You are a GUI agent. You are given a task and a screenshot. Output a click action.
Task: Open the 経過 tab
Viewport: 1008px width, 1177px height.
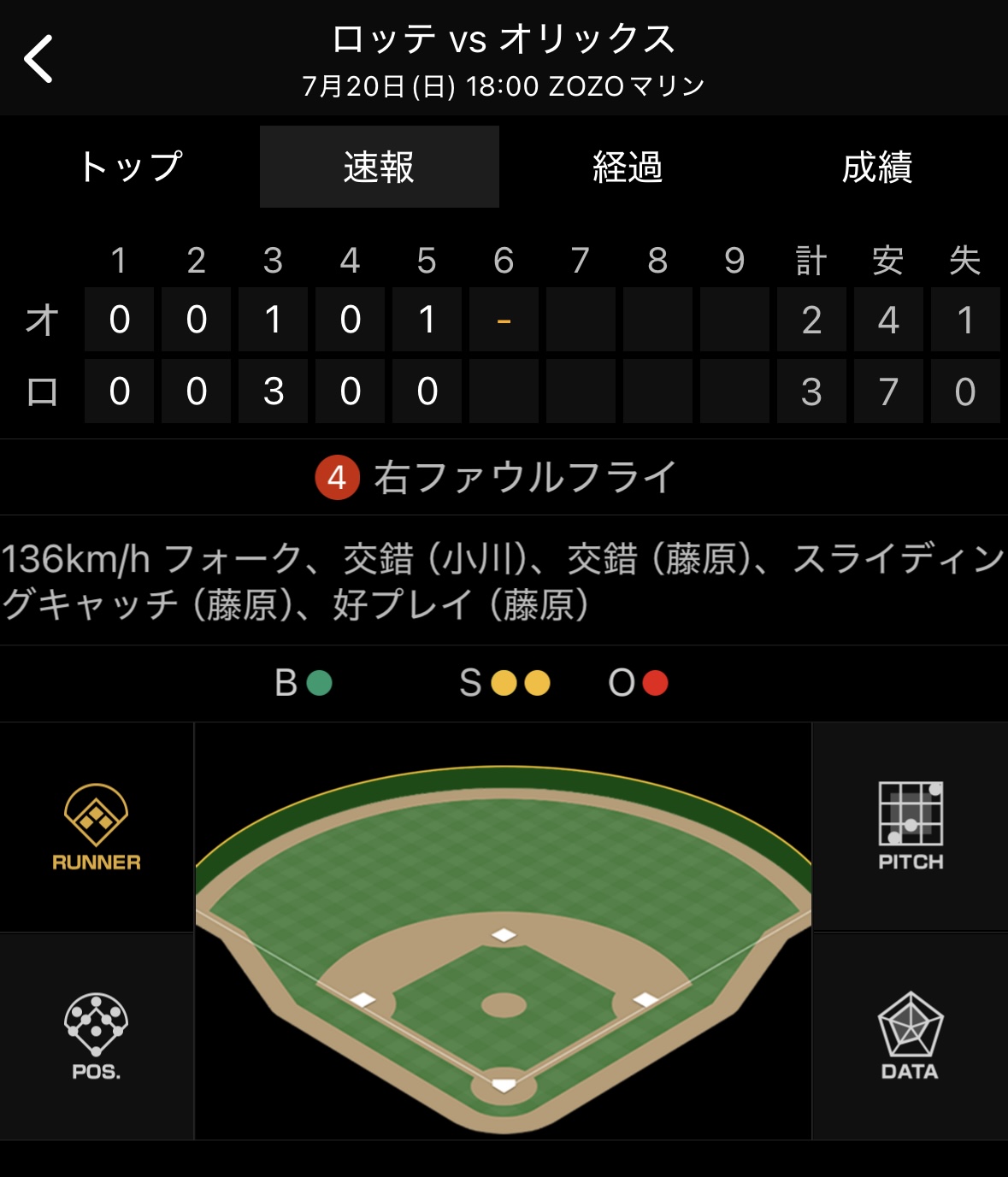click(628, 167)
